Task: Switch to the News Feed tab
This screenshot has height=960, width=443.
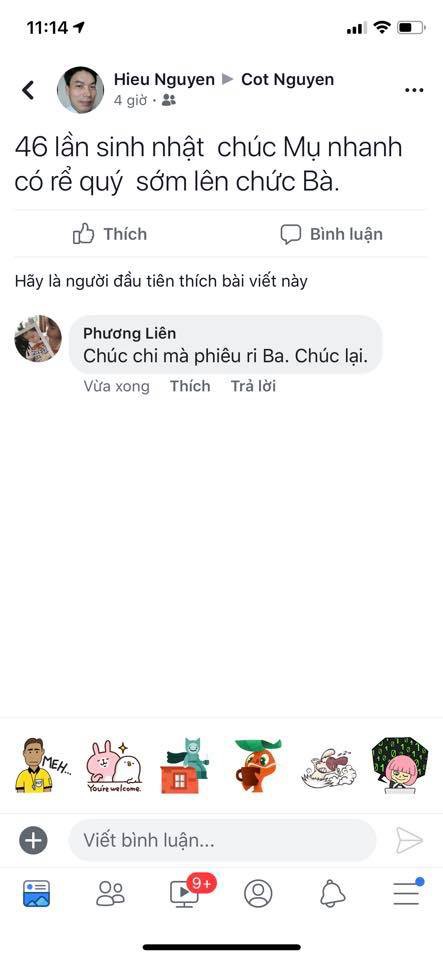Action: click(36, 894)
